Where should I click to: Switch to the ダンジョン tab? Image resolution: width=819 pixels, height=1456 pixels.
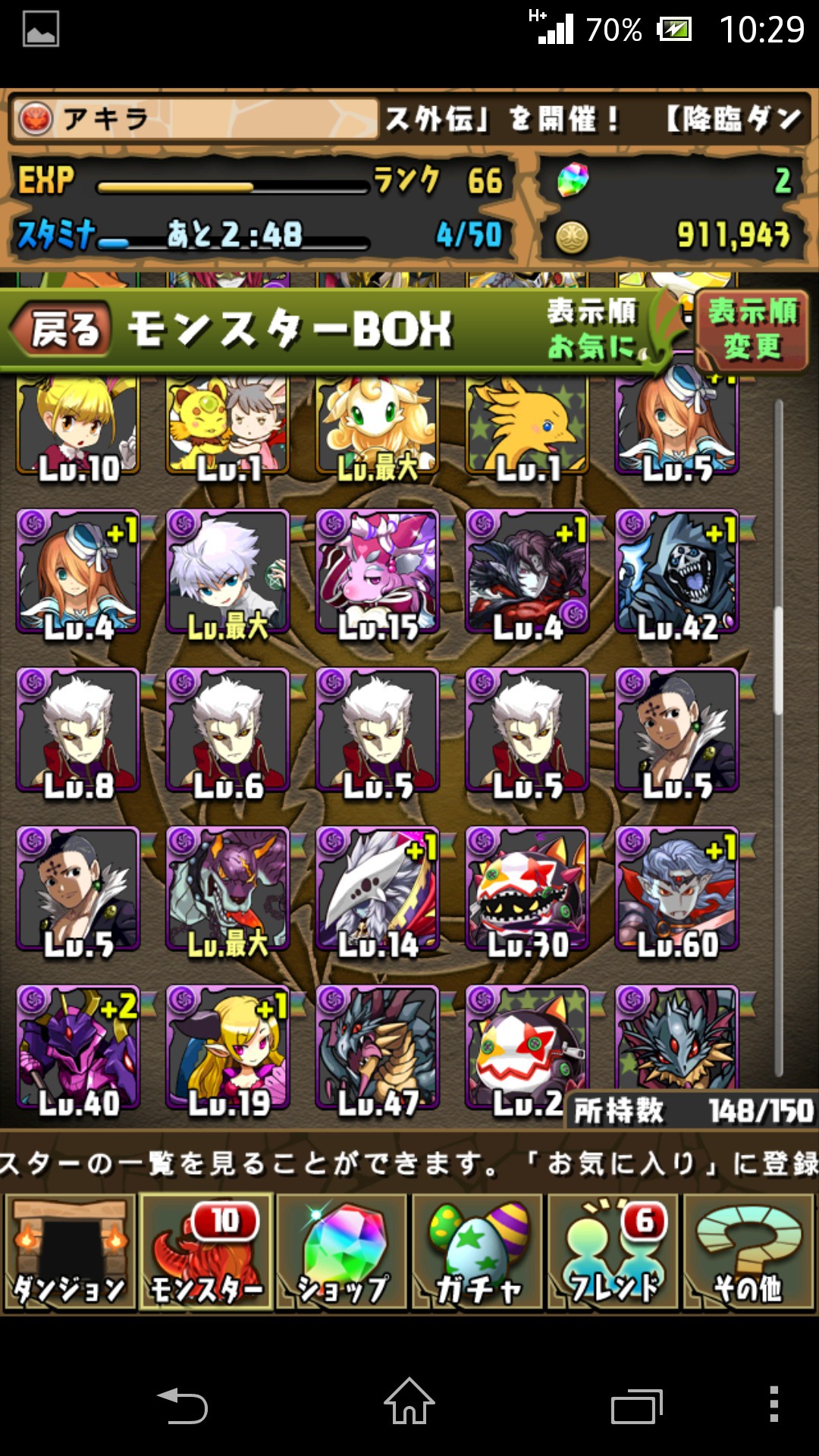coord(70,1253)
